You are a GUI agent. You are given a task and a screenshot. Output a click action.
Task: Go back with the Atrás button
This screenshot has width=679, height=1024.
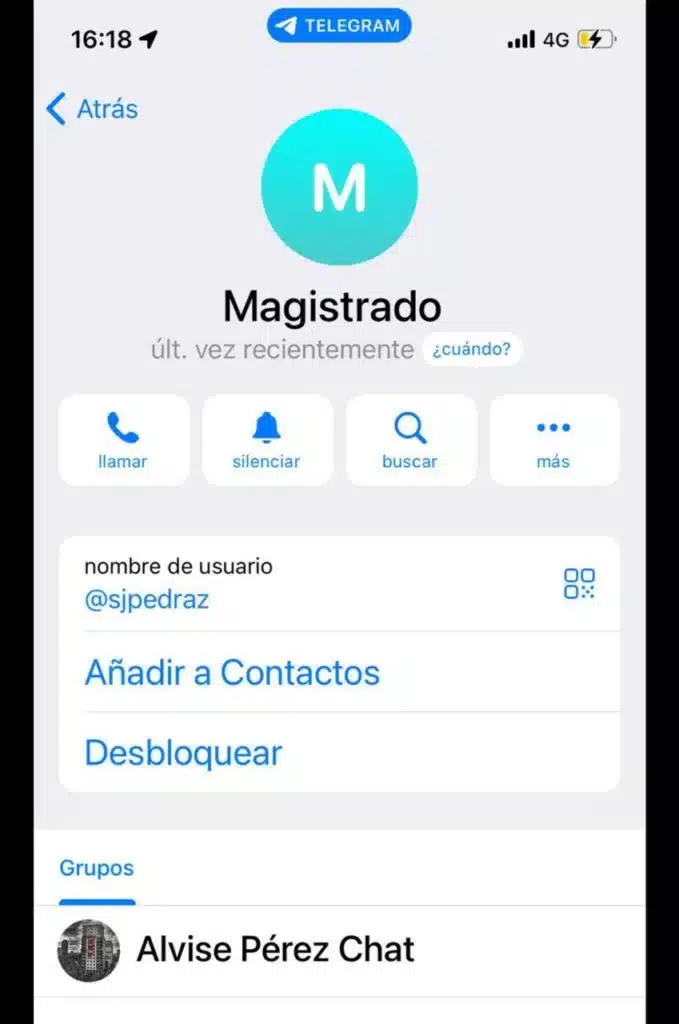coord(92,109)
